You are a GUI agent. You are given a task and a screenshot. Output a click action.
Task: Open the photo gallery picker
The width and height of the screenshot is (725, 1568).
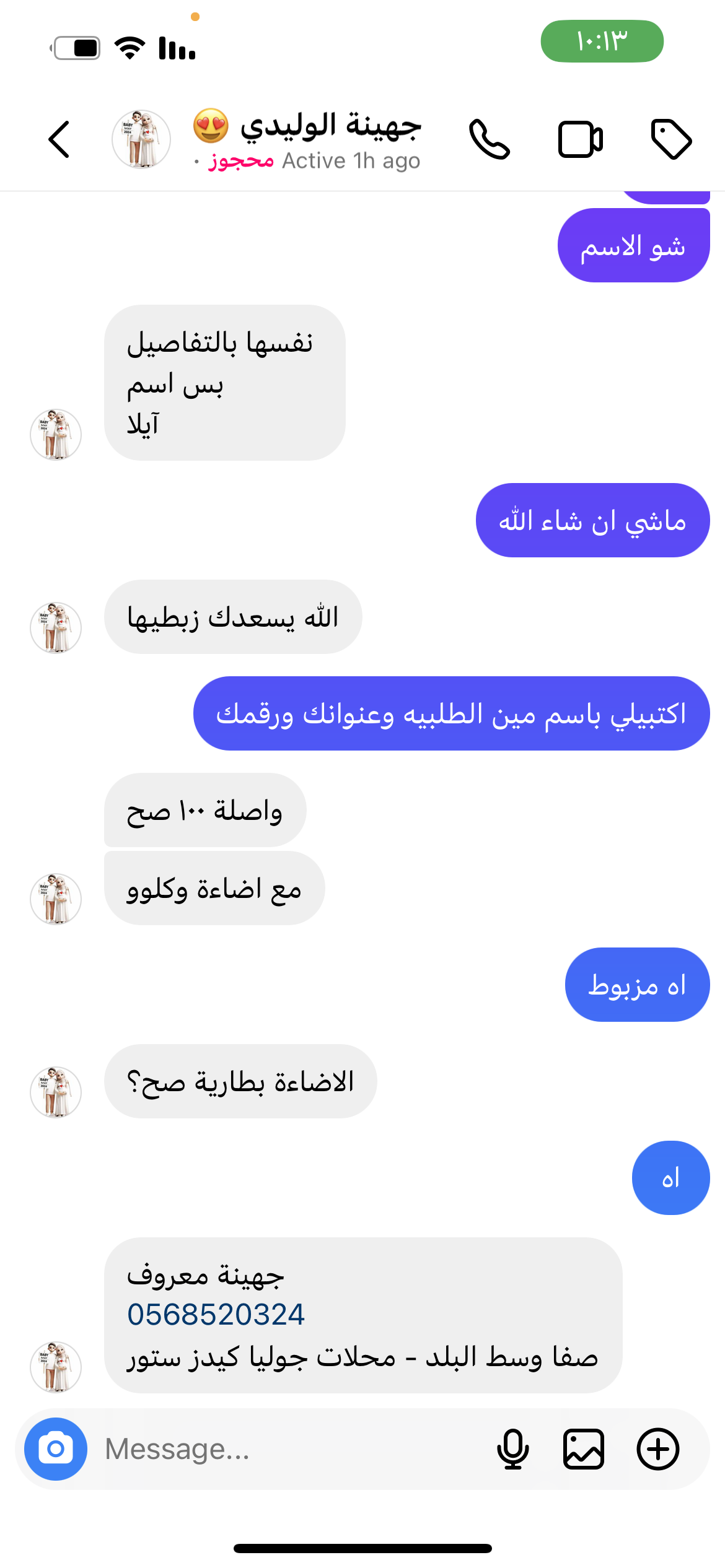583,1448
